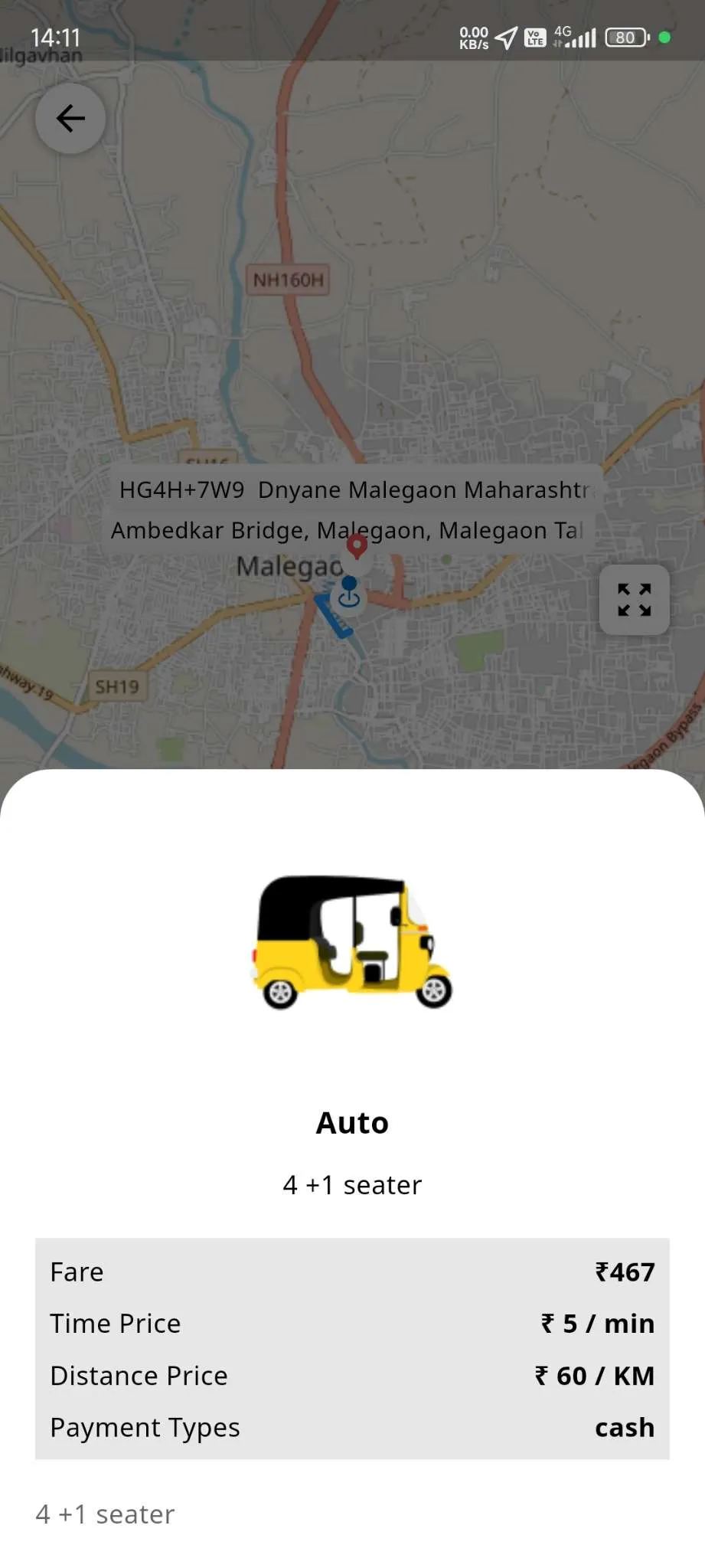Tap the back arrow to return
This screenshot has width=705, height=1568.
click(x=70, y=118)
